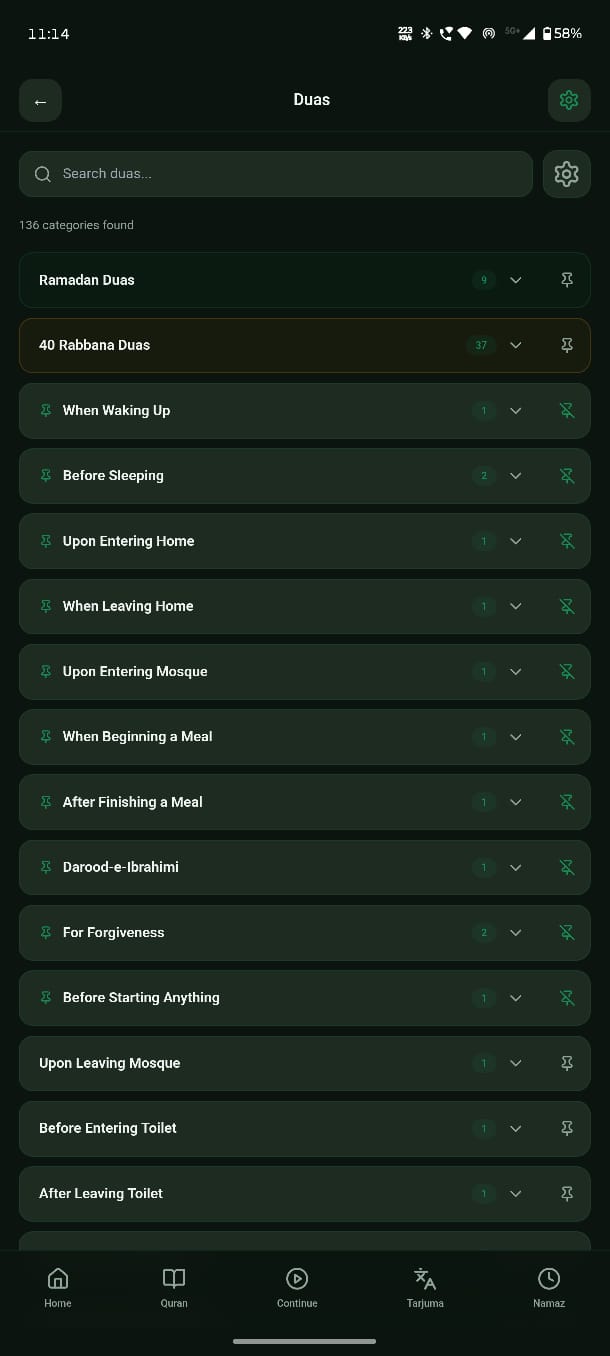This screenshot has height=1356, width=610.
Task: Unpin the When Leaving Home category
Action: point(566,606)
